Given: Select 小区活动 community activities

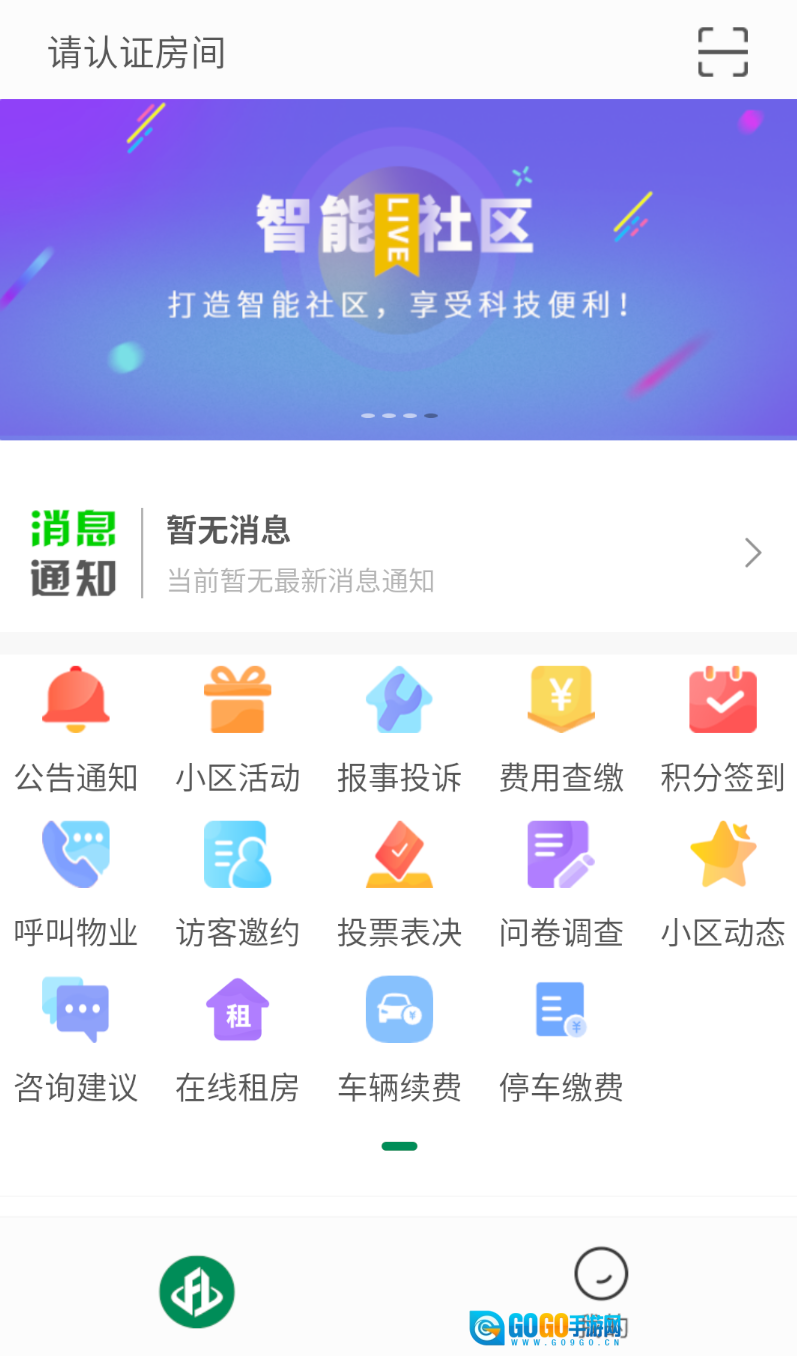Looking at the screenshot, I should [x=238, y=725].
